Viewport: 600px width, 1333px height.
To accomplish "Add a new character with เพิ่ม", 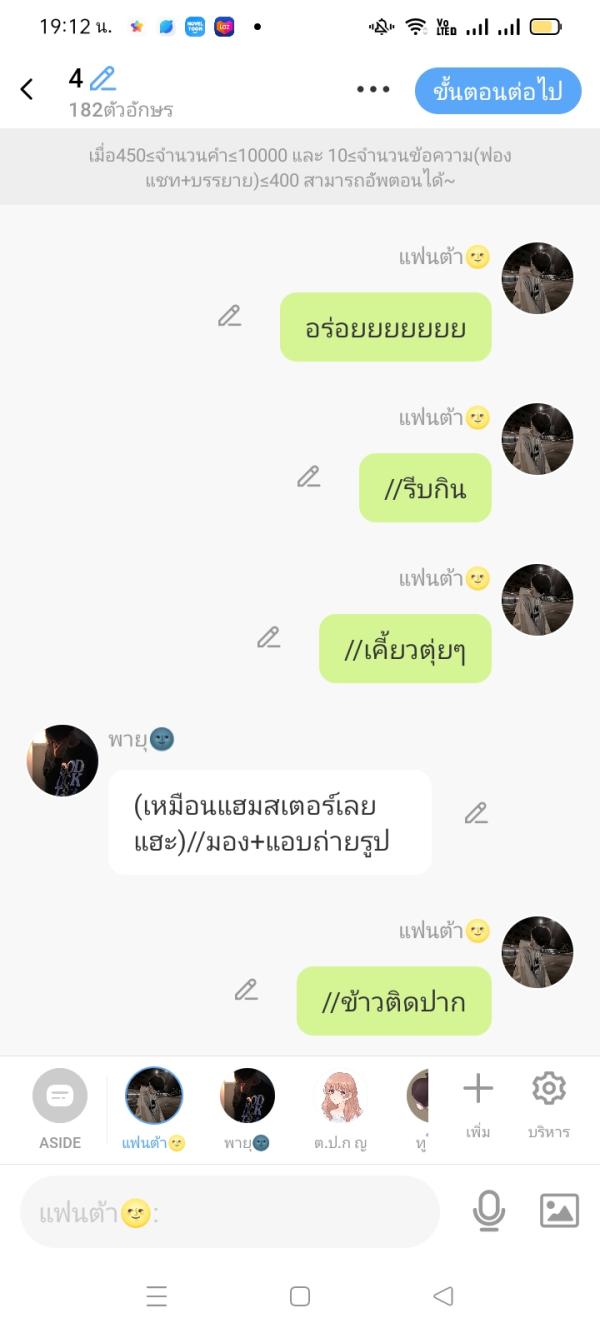I will coord(478,1103).
